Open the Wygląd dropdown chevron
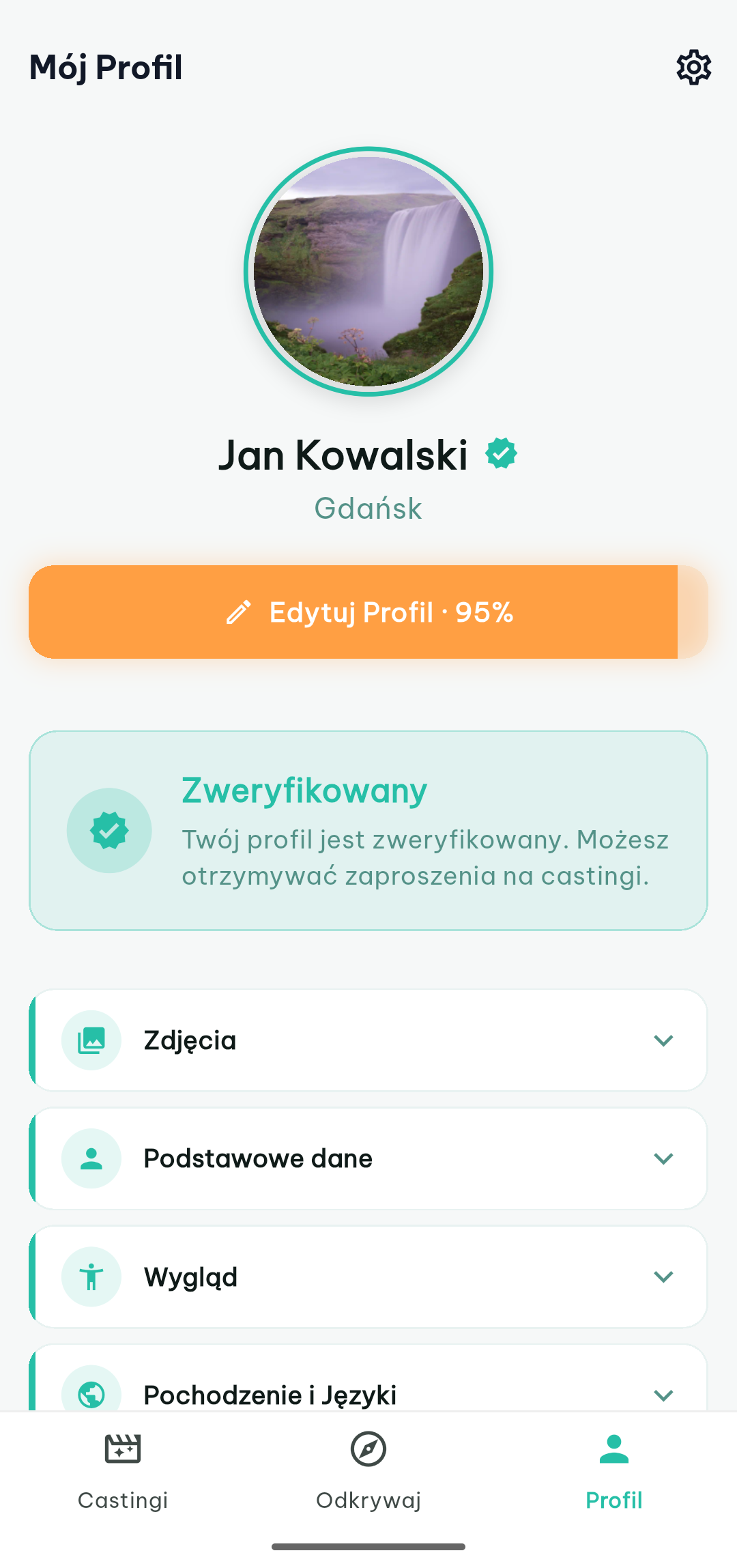This screenshot has height=1568, width=737. pos(663,1276)
